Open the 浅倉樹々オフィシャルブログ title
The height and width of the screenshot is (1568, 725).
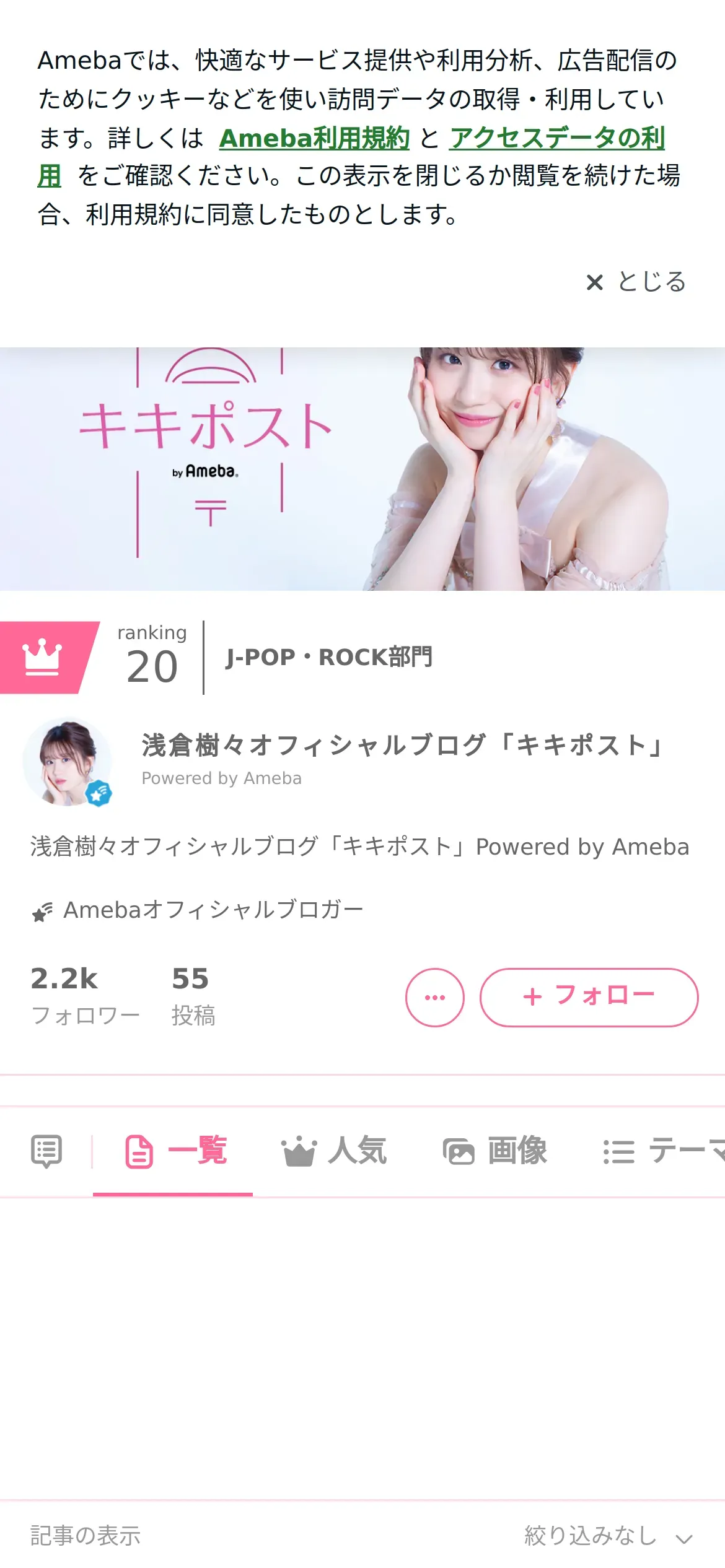(403, 744)
